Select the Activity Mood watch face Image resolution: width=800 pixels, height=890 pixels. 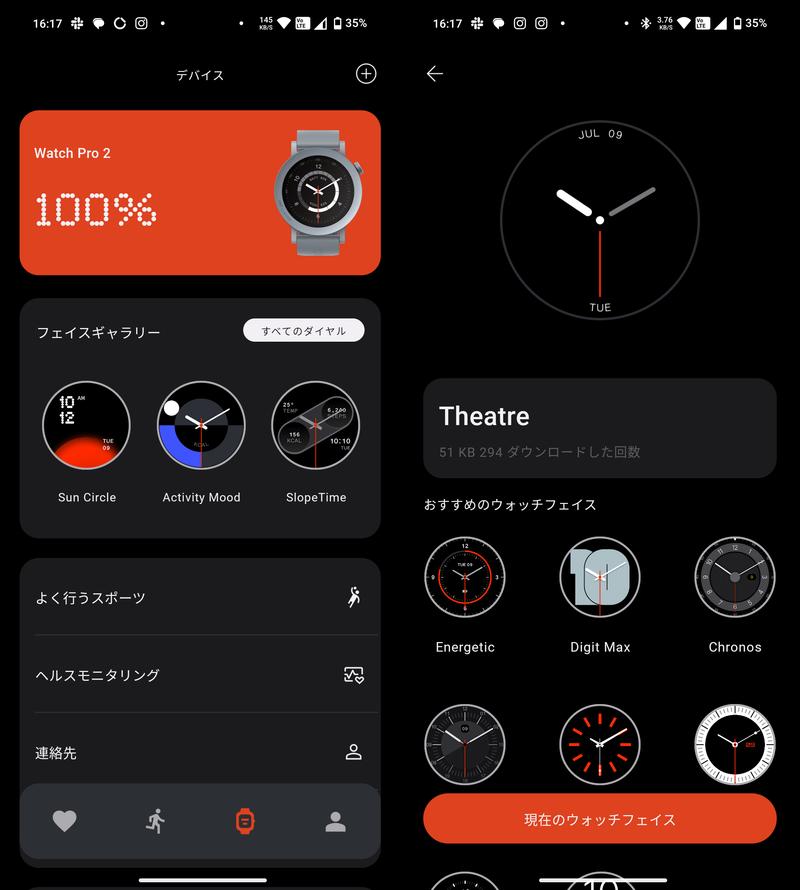tap(202, 425)
